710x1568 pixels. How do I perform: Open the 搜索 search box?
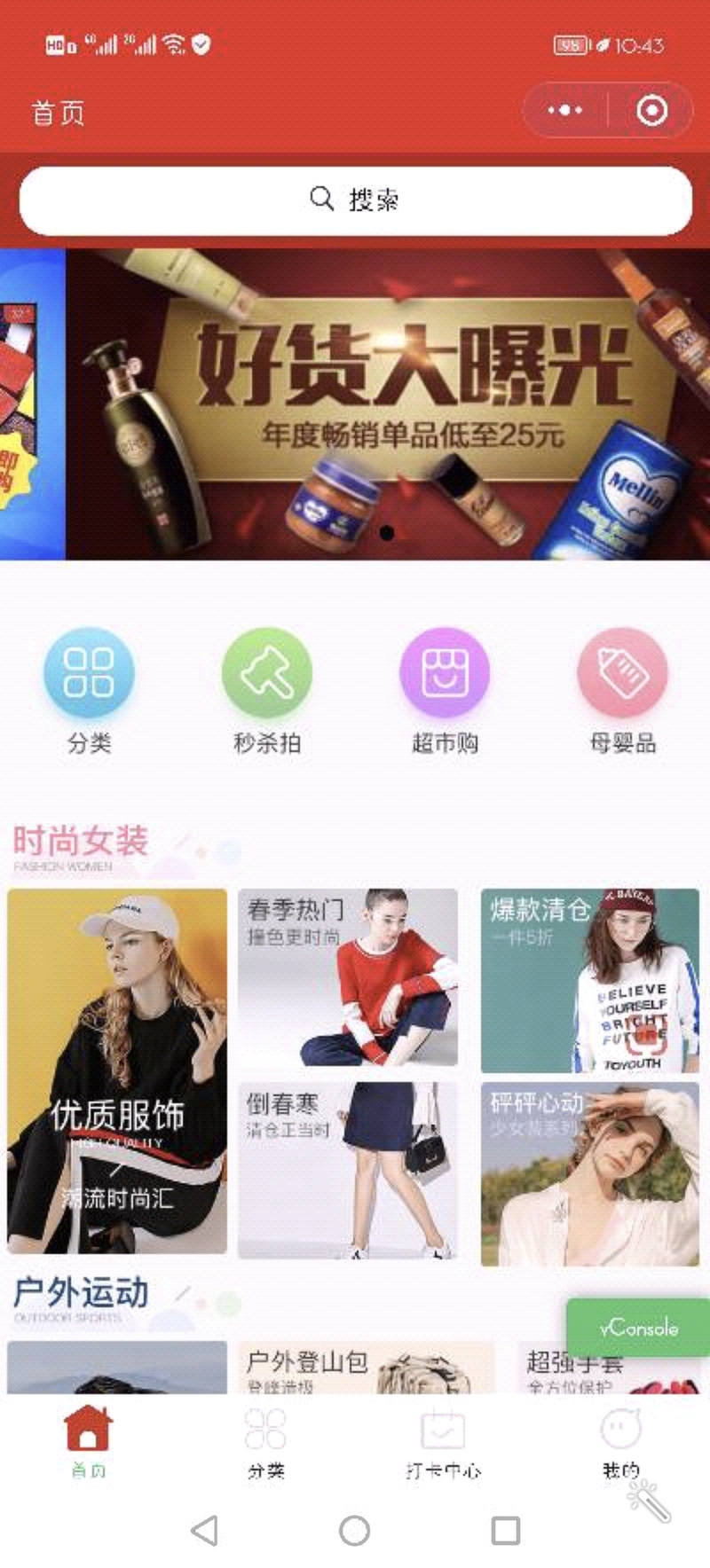point(355,200)
